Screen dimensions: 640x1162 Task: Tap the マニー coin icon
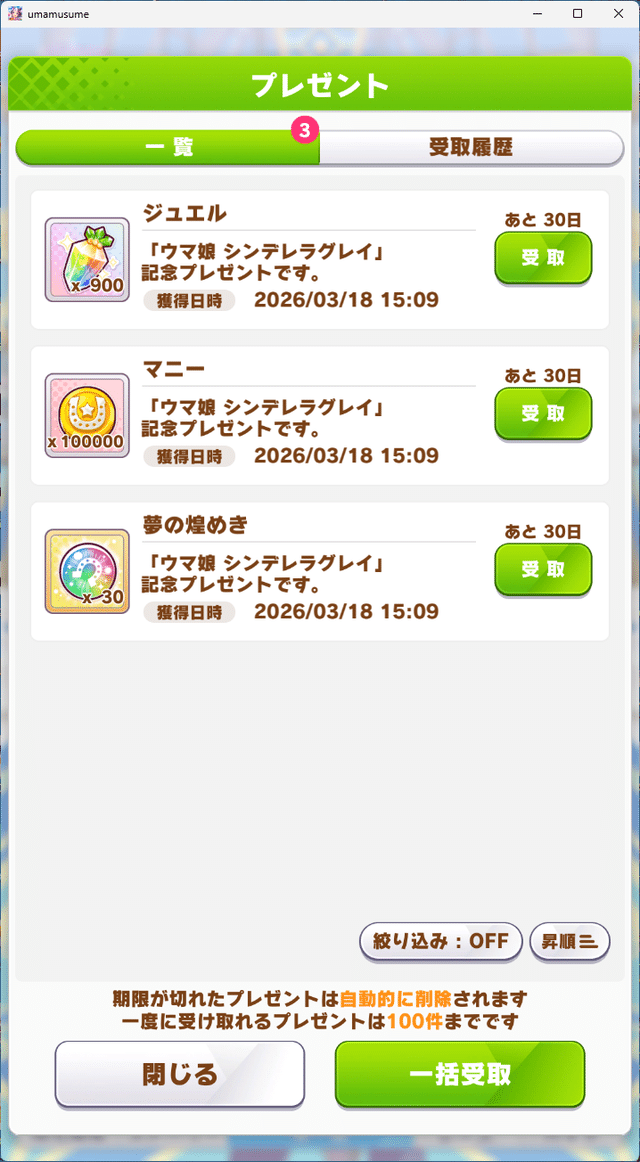[87, 415]
